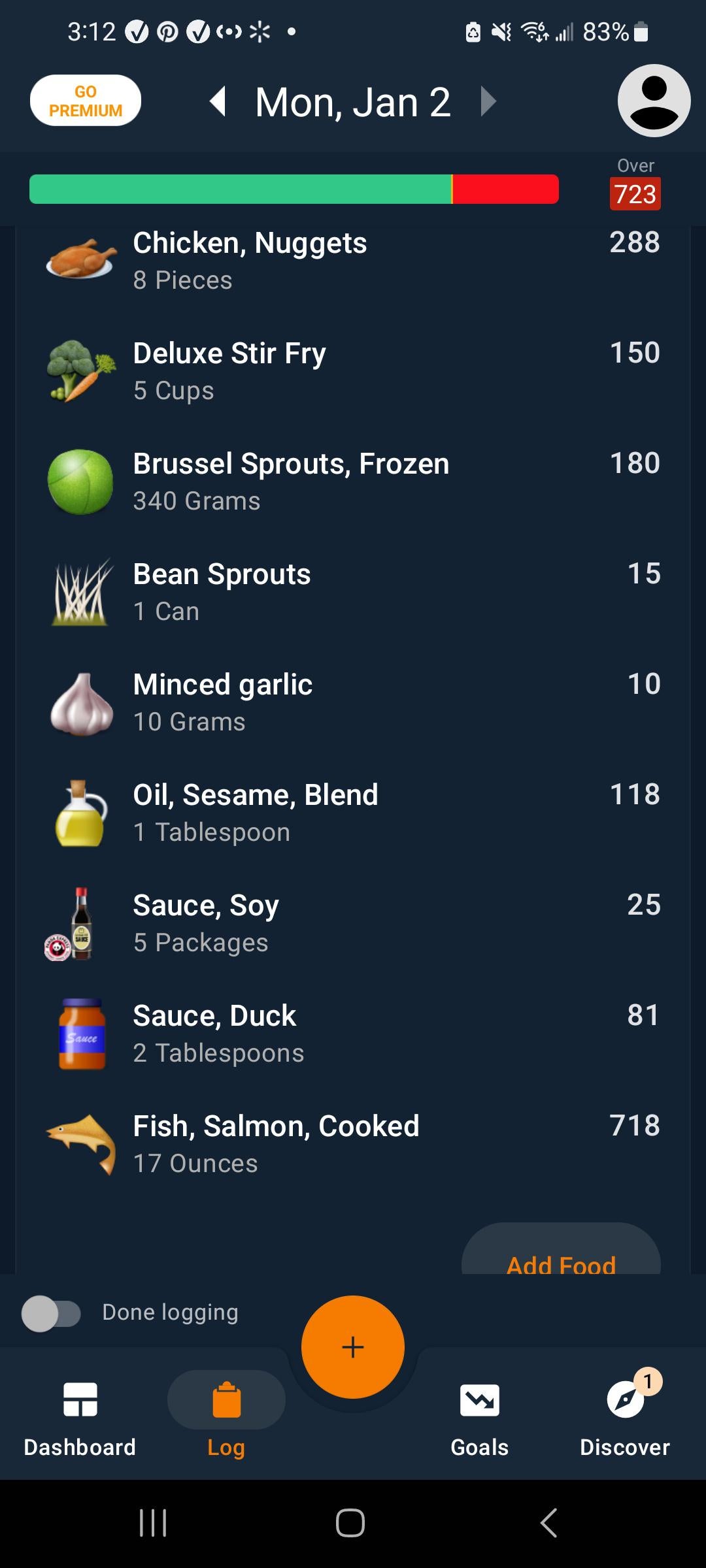Screen dimensions: 706x1568
Task: Go to the next day
Action: 488,102
